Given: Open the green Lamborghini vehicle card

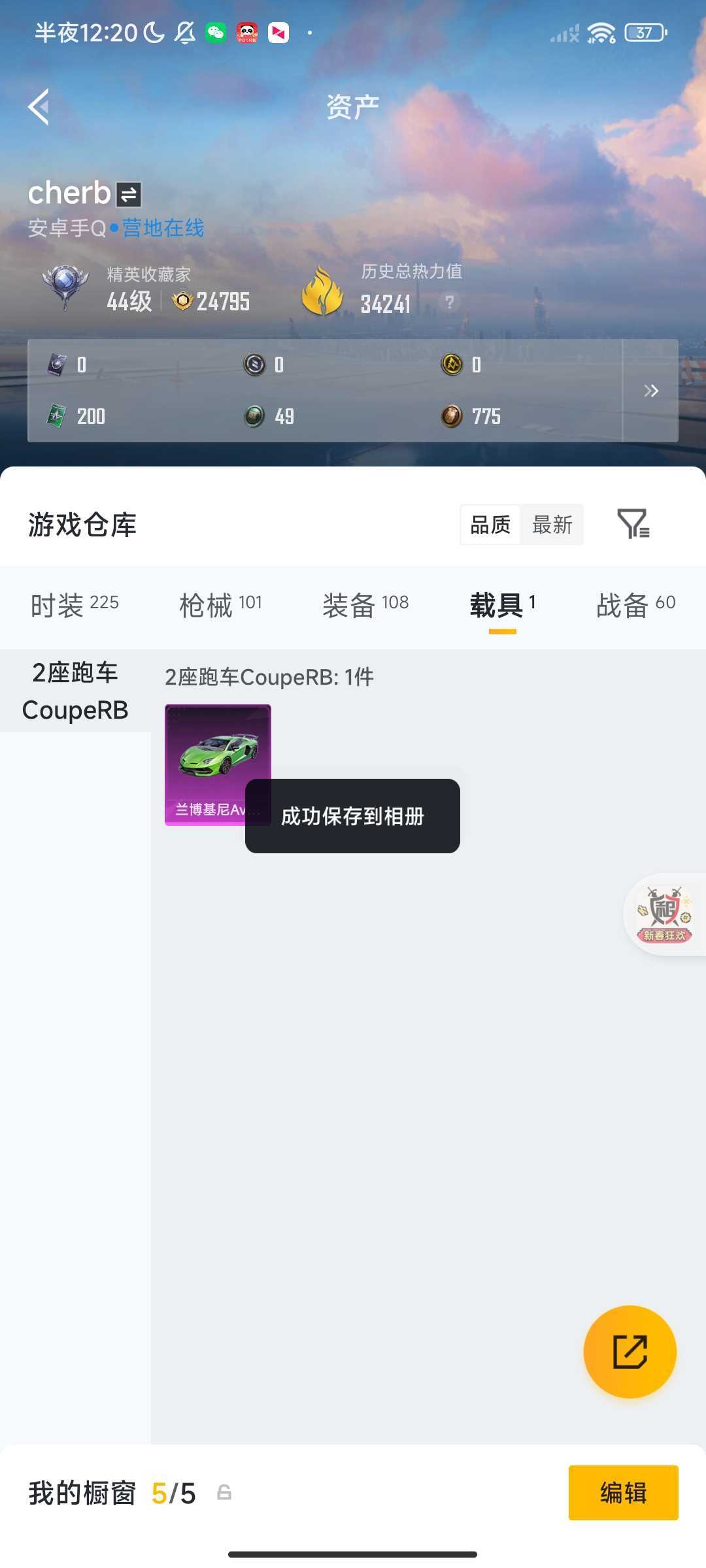Looking at the screenshot, I should [218, 764].
